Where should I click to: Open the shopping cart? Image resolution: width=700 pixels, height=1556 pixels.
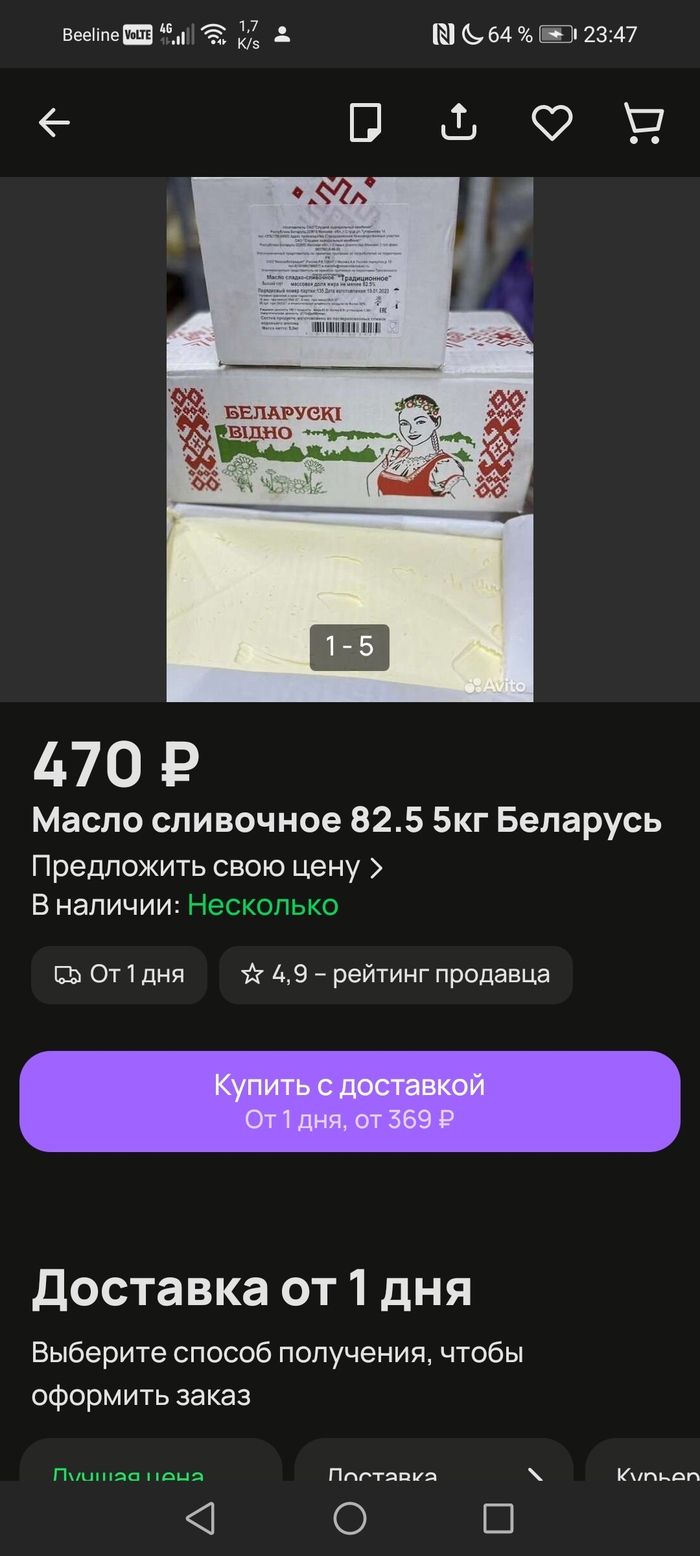pos(643,123)
